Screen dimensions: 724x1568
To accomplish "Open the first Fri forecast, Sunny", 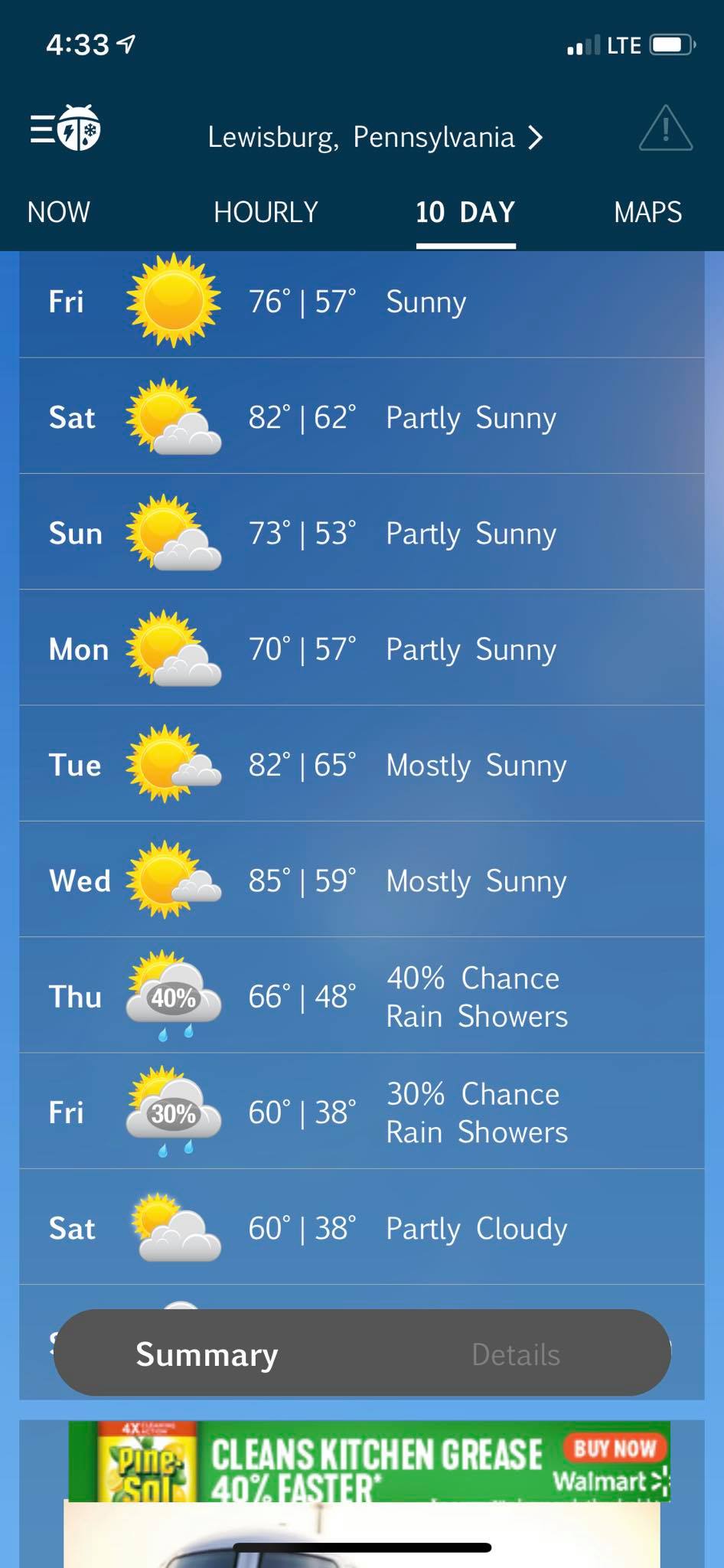I will tap(361, 302).
